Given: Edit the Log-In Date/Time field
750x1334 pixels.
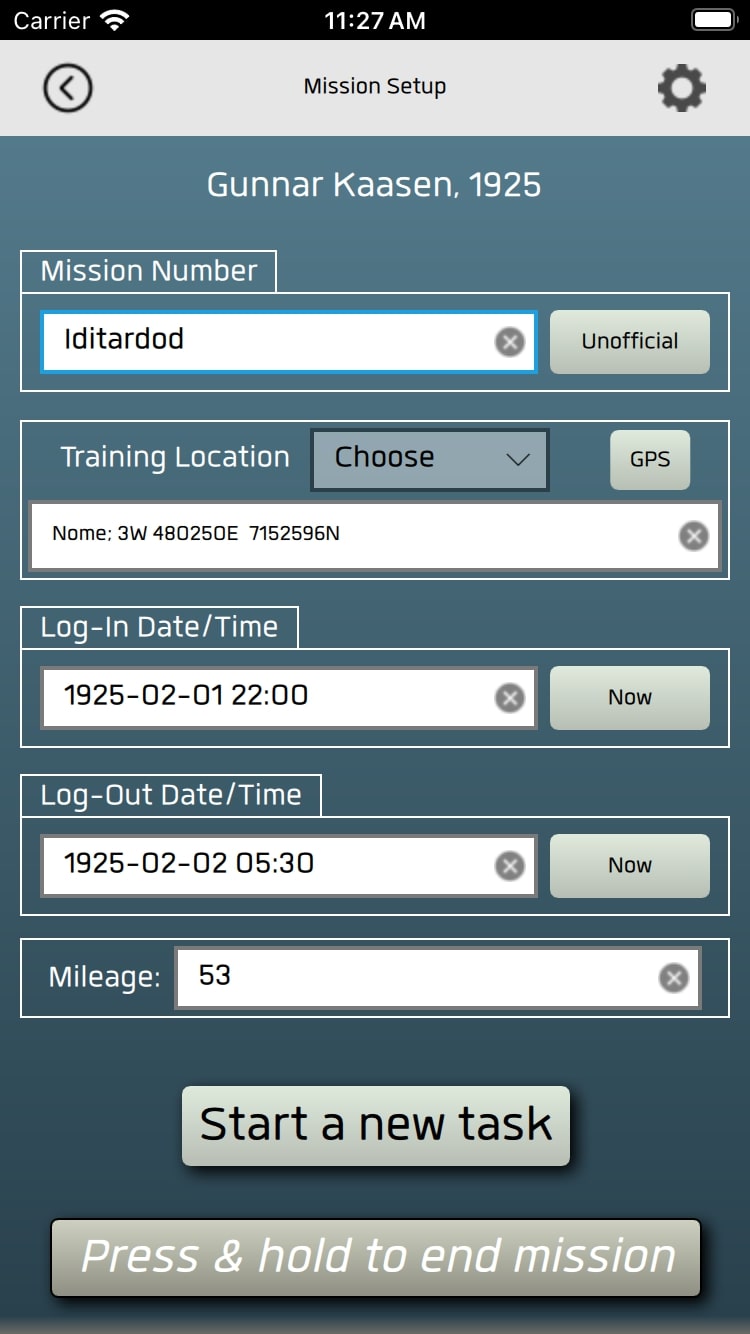Looking at the screenshot, I should click(288, 697).
